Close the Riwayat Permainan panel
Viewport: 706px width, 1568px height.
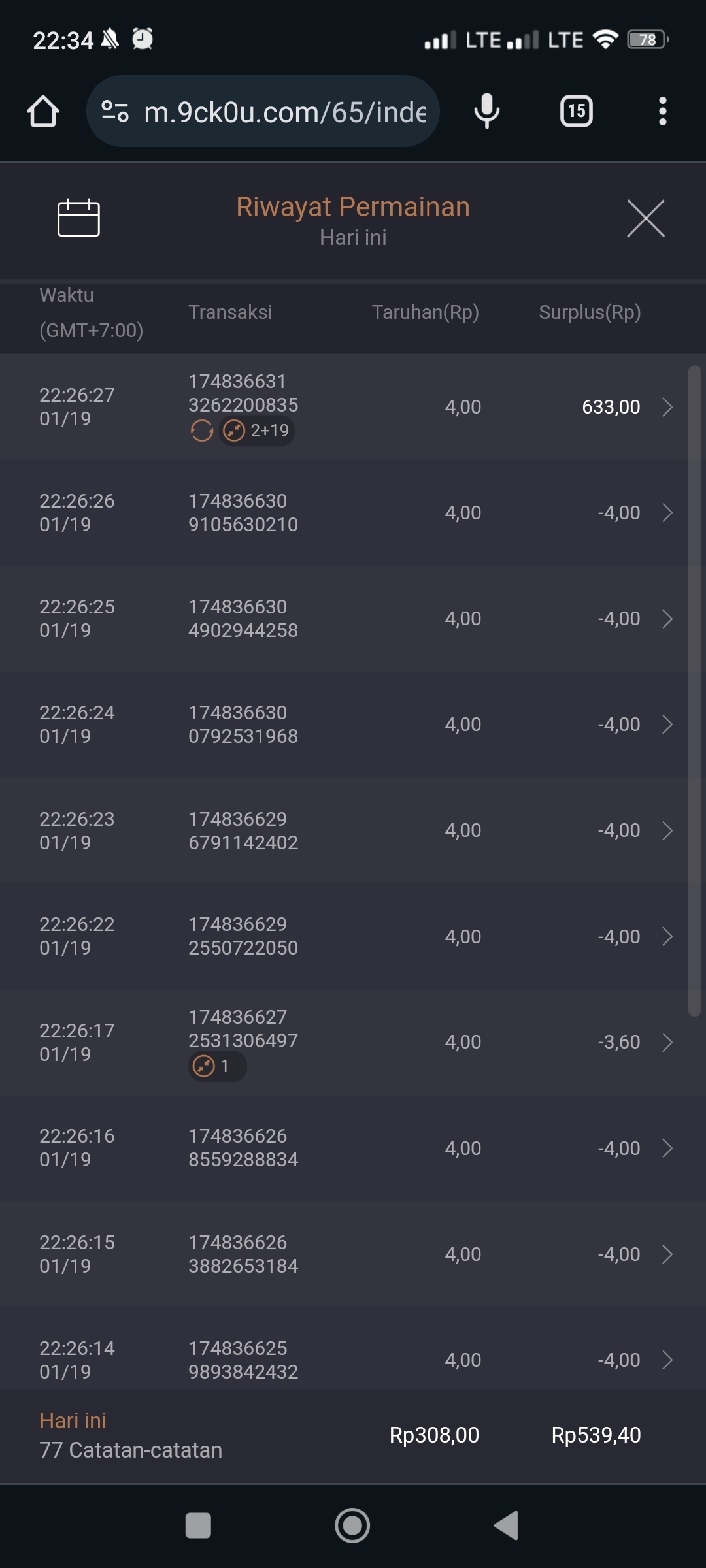[x=645, y=218]
